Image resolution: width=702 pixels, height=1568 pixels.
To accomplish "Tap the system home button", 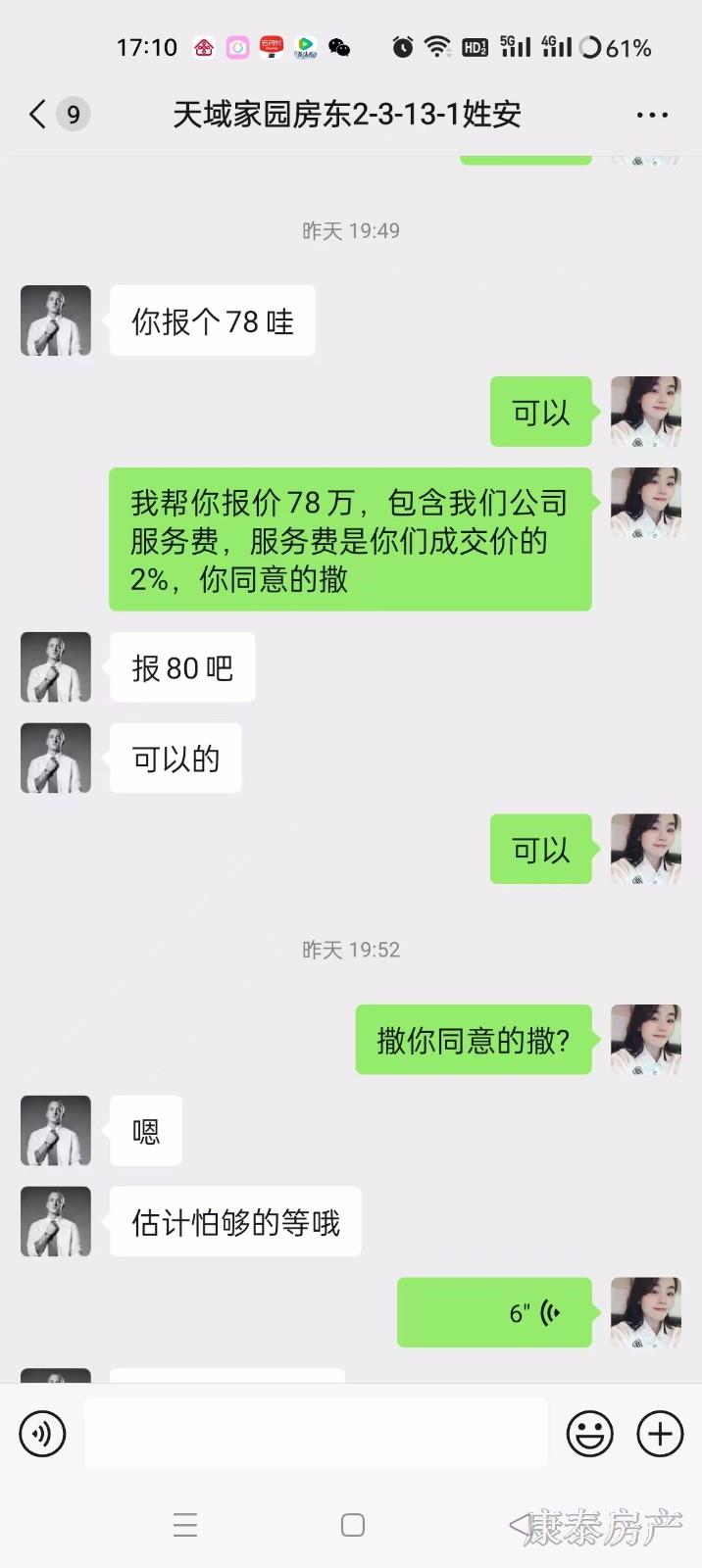I will (x=353, y=1525).
